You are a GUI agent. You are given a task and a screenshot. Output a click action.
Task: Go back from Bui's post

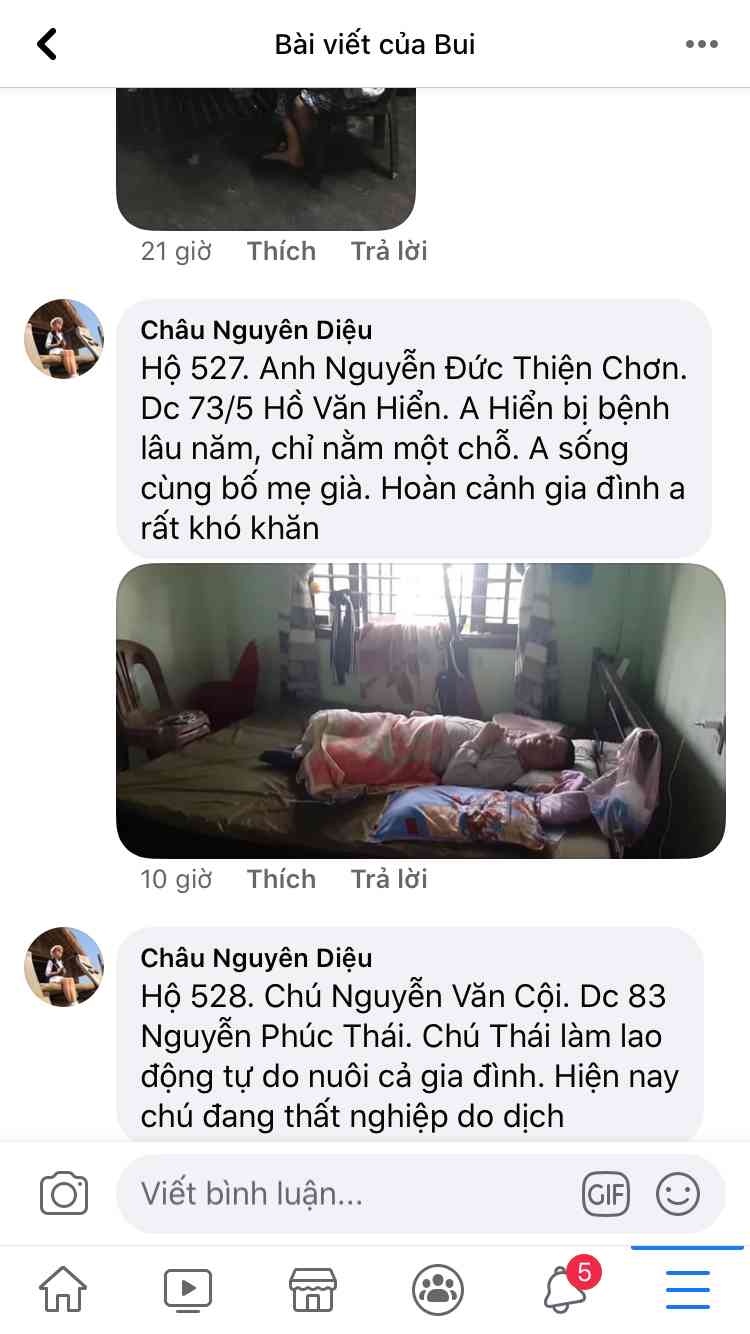tap(47, 44)
